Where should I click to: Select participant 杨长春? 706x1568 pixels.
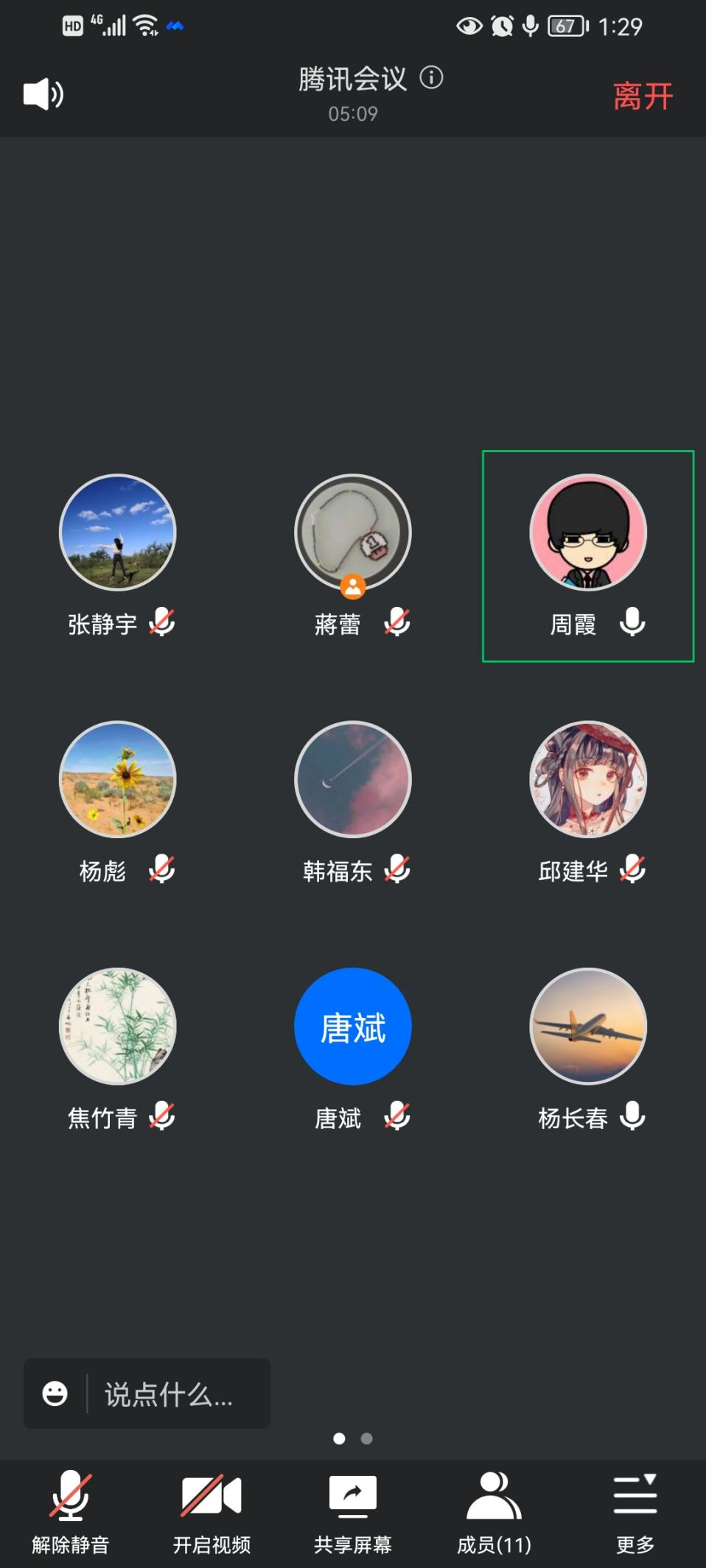(x=588, y=1050)
